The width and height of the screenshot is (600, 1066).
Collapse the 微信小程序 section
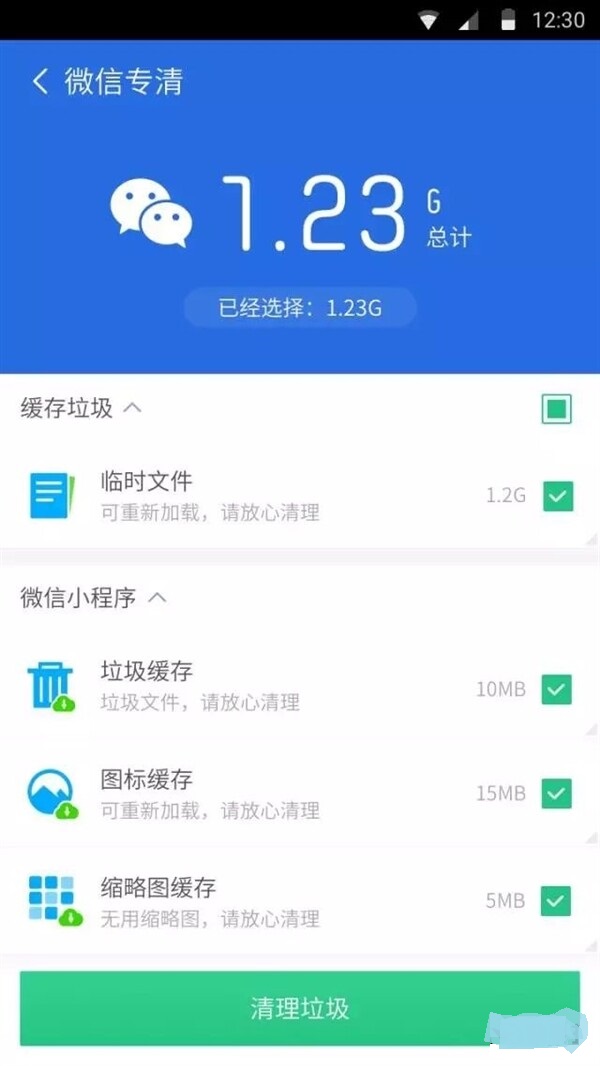[x=157, y=598]
